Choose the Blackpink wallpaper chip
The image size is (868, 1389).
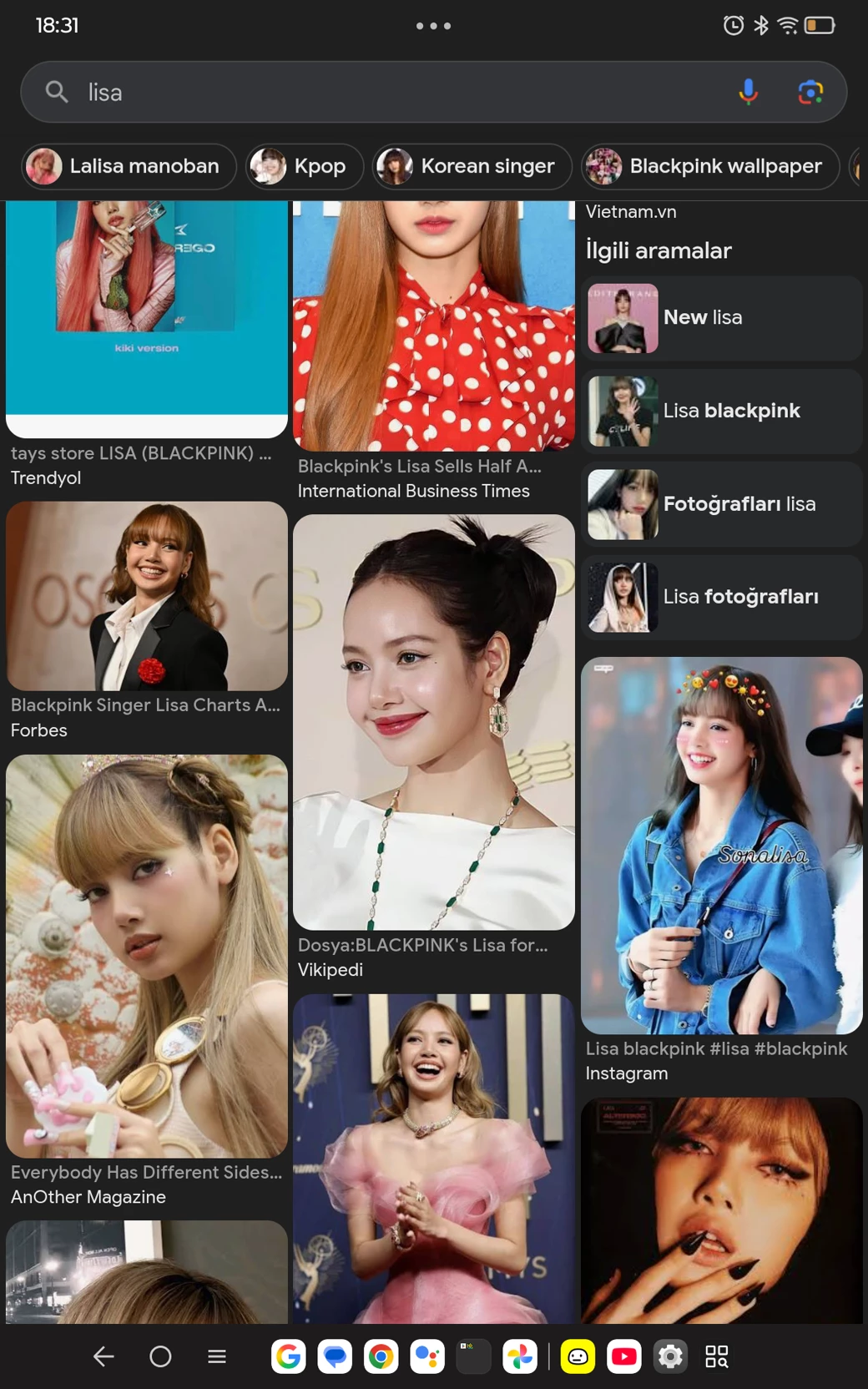pos(709,166)
